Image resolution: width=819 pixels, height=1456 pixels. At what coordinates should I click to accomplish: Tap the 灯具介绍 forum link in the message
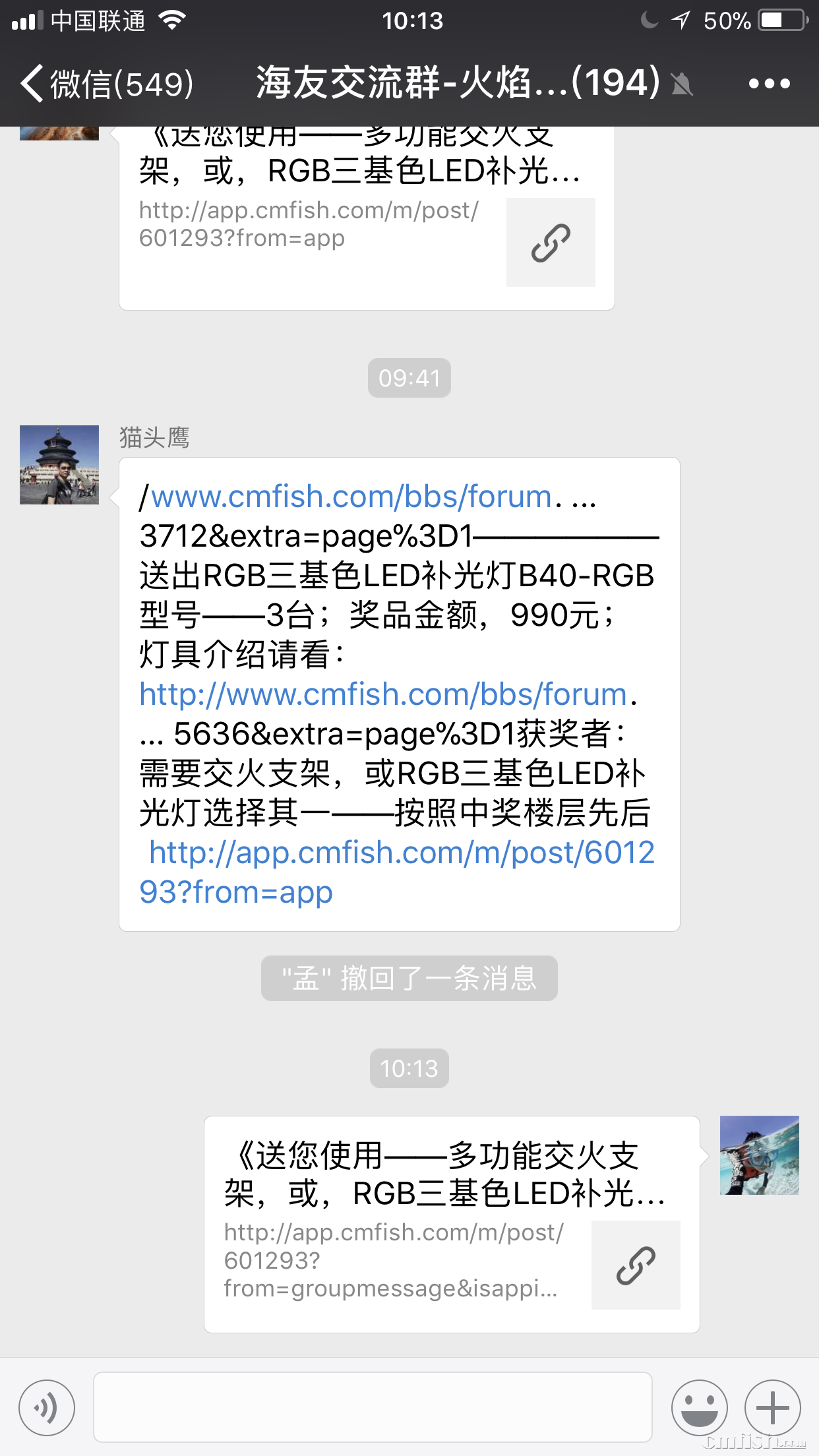click(382, 694)
